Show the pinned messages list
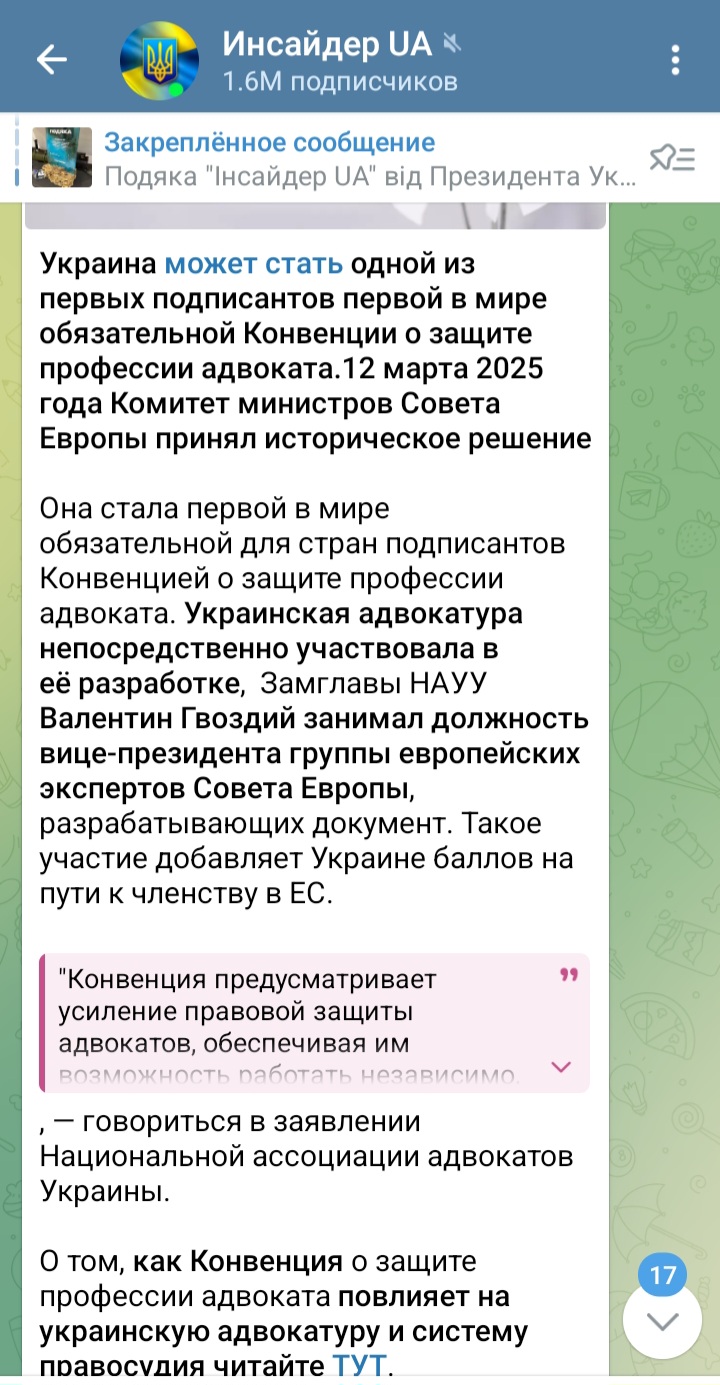Image resolution: width=720 pixels, height=1385 pixels. (672, 158)
